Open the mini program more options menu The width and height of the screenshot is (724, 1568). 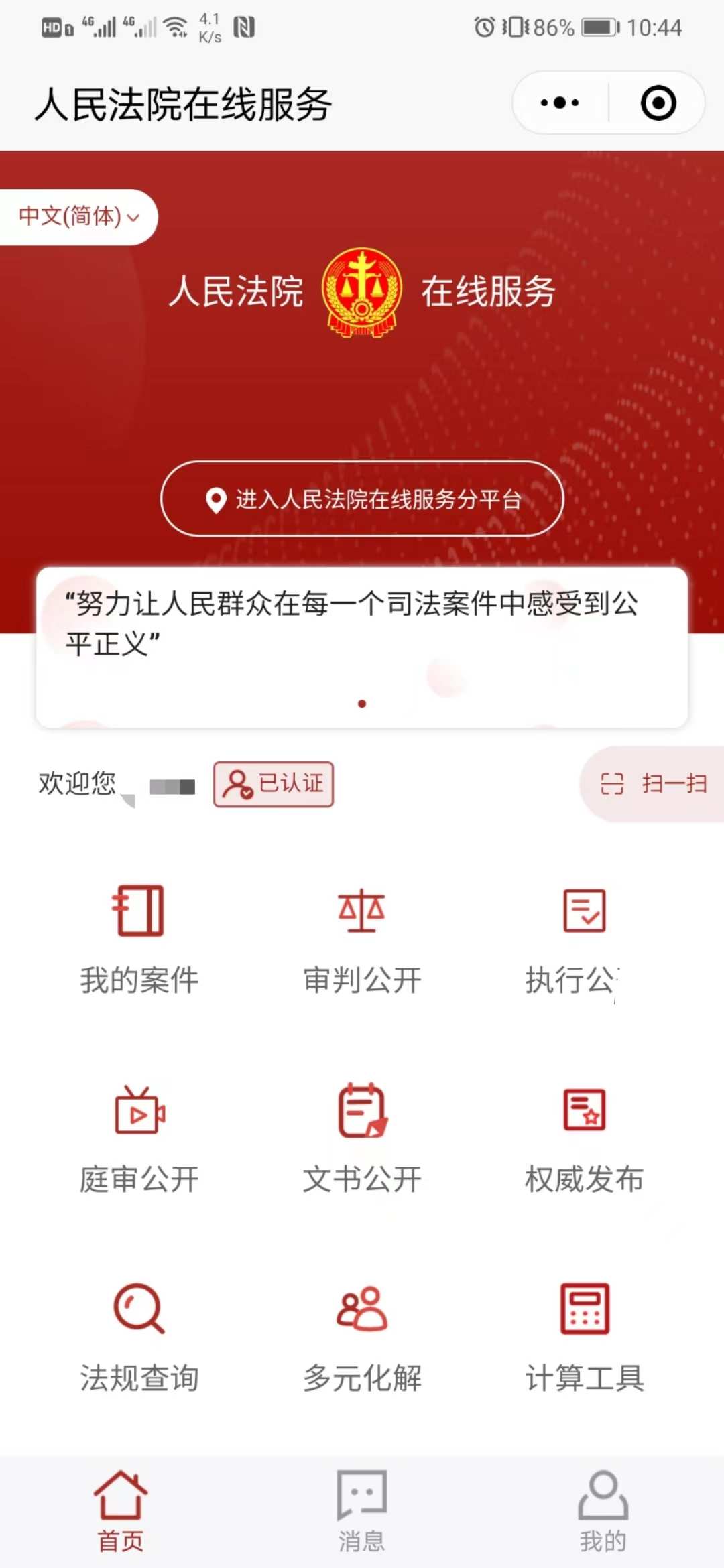click(x=560, y=103)
